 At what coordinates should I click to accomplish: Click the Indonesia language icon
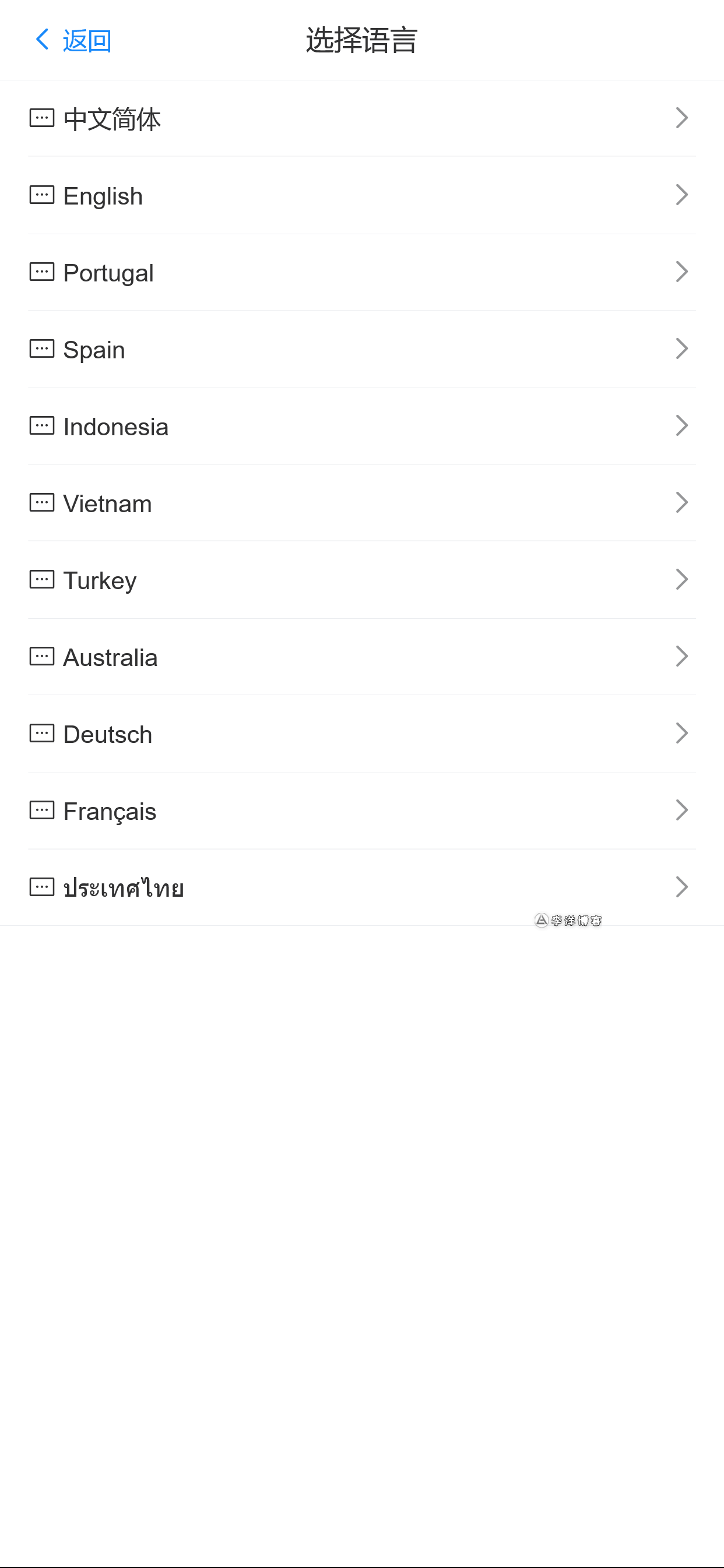click(x=41, y=425)
